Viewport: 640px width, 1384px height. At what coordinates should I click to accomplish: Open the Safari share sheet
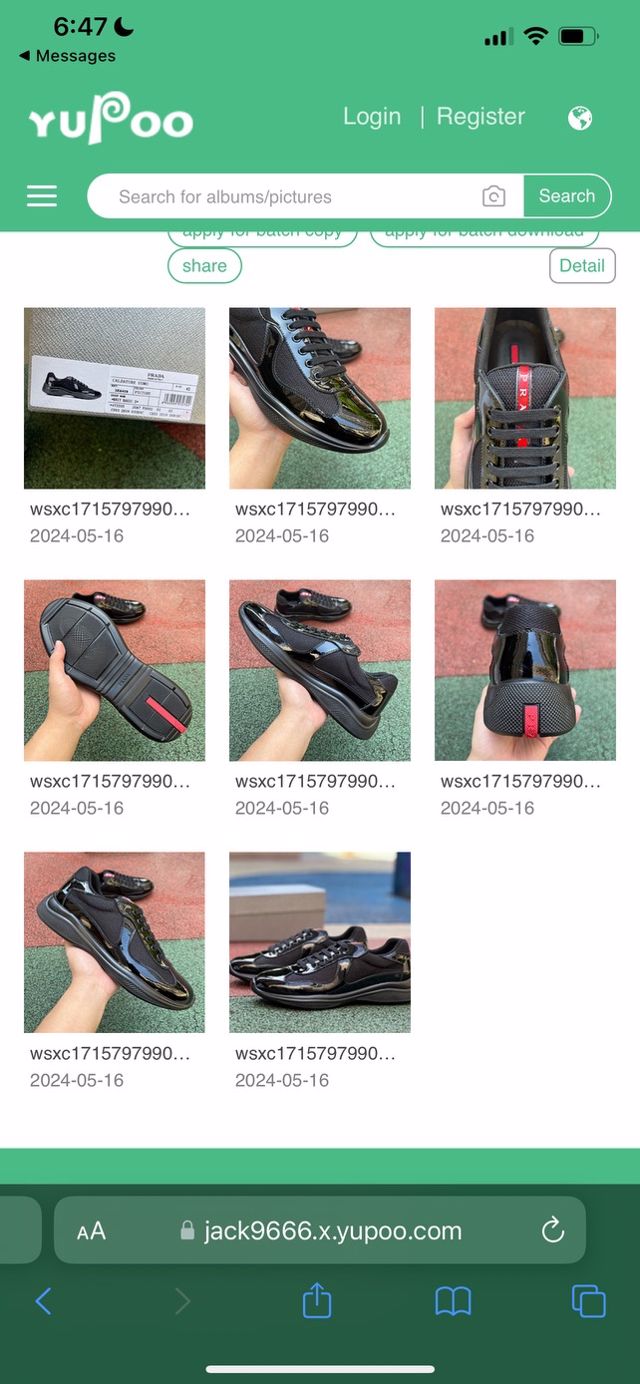pyautogui.click(x=317, y=1301)
